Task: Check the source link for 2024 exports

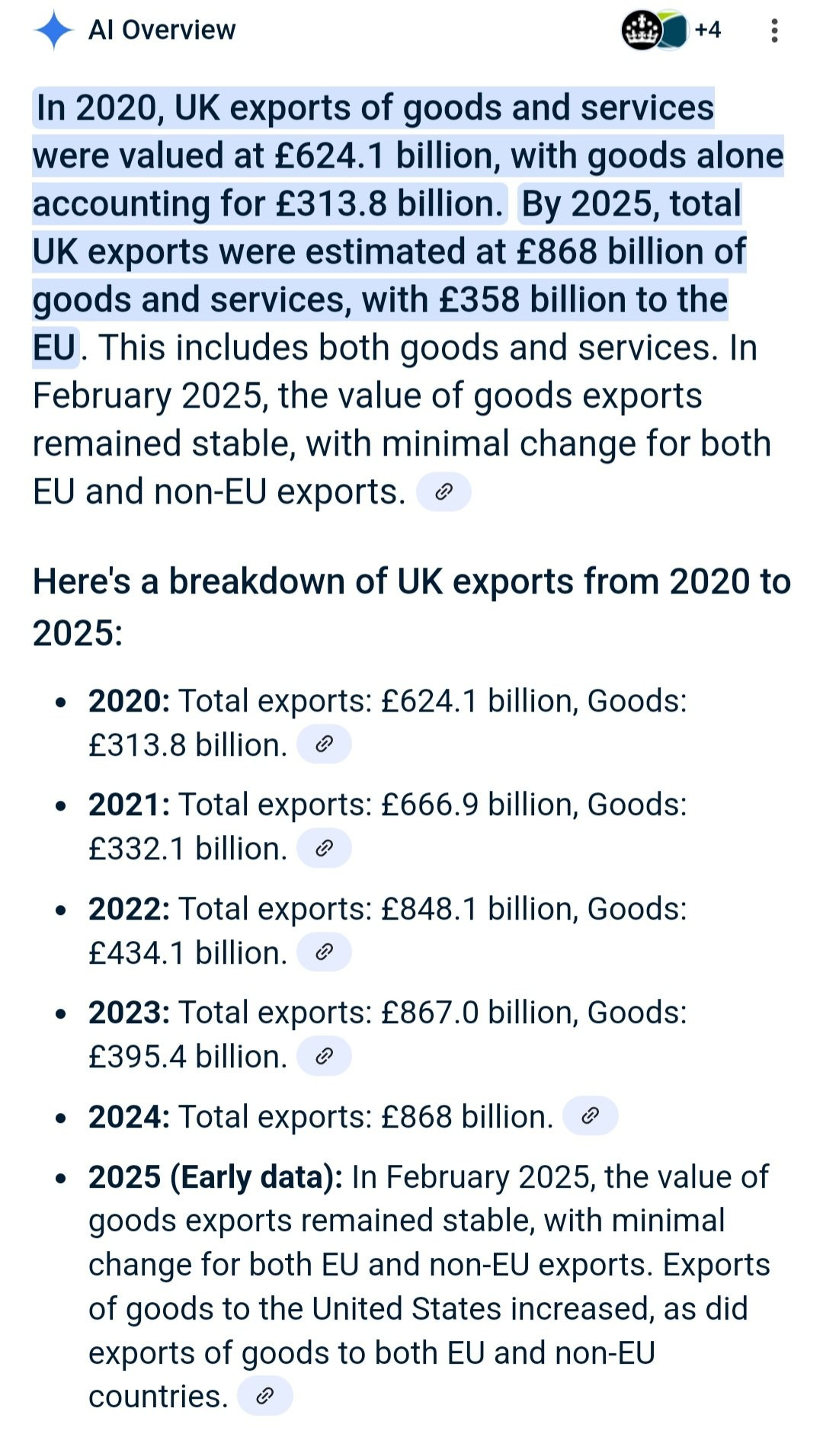Action: point(590,1116)
